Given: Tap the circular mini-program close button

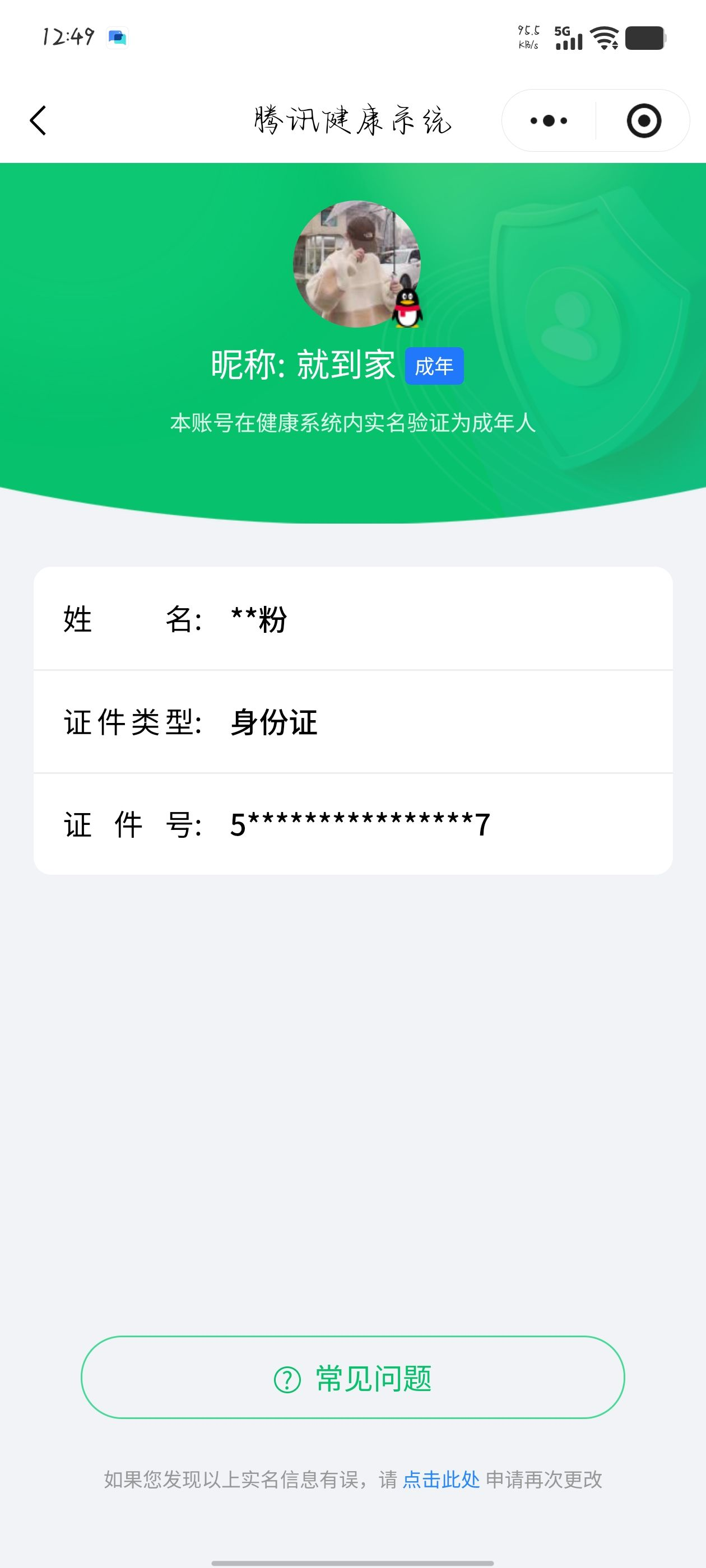Looking at the screenshot, I should pos(645,120).
